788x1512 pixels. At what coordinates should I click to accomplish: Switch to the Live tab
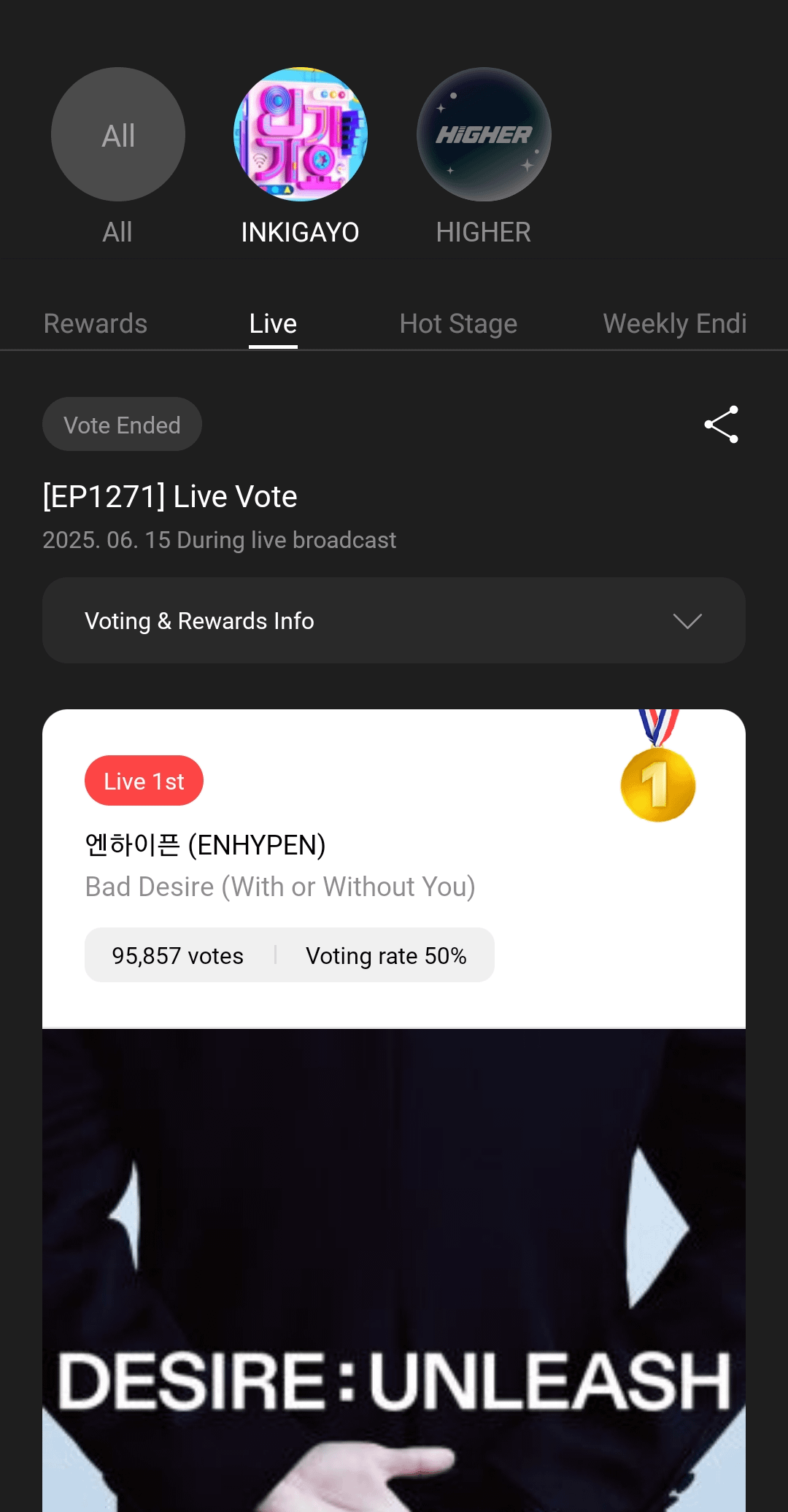(x=273, y=323)
